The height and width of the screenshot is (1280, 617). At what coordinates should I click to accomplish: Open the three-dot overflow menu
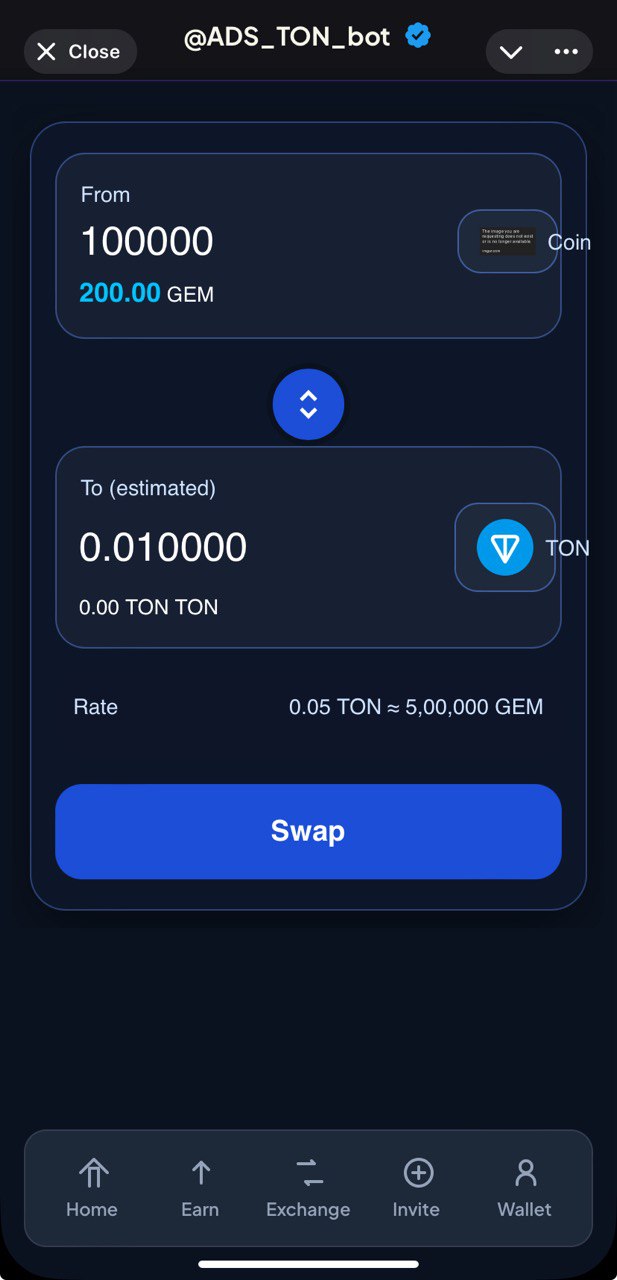566,52
